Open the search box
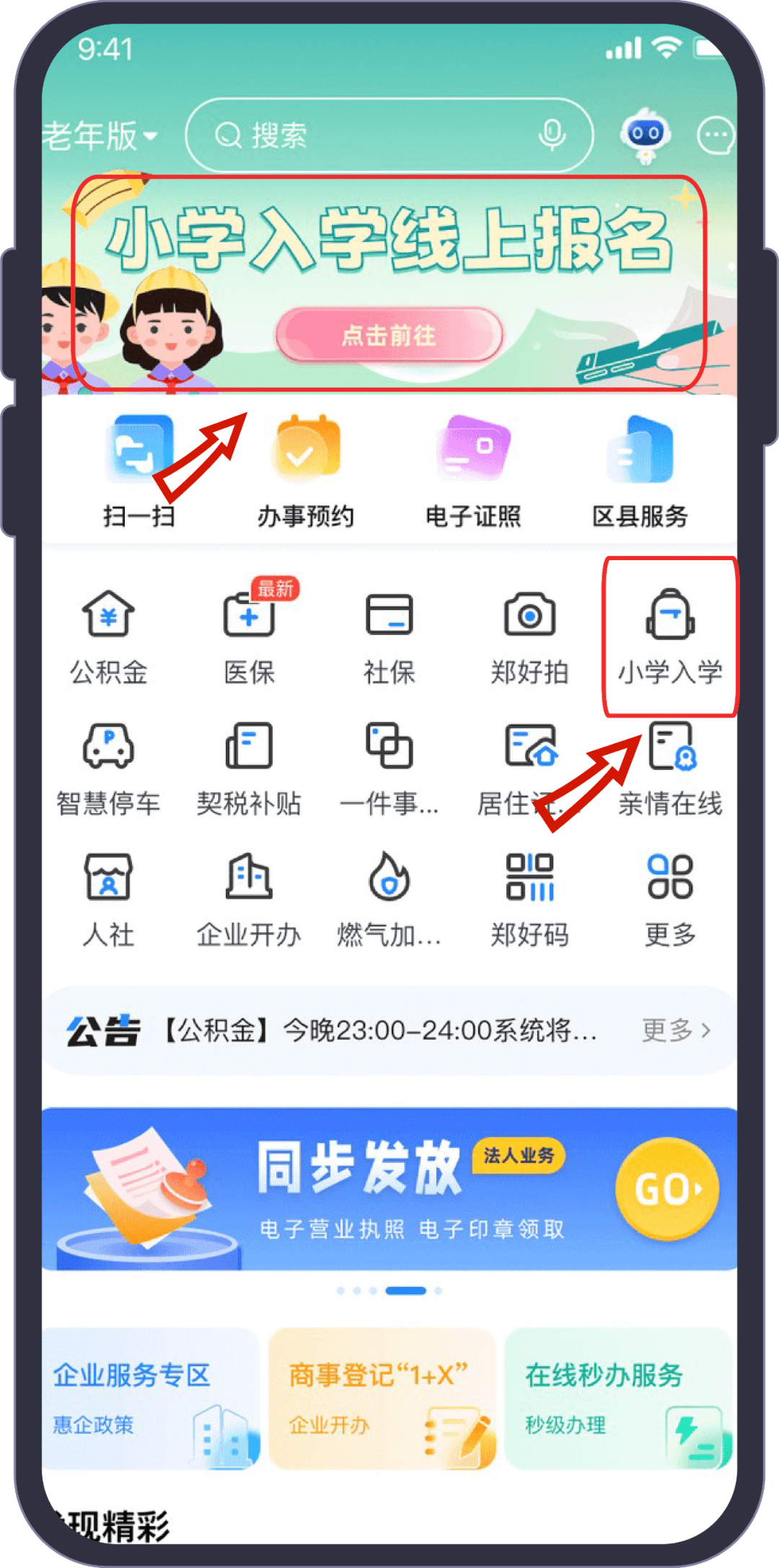 tap(375, 136)
